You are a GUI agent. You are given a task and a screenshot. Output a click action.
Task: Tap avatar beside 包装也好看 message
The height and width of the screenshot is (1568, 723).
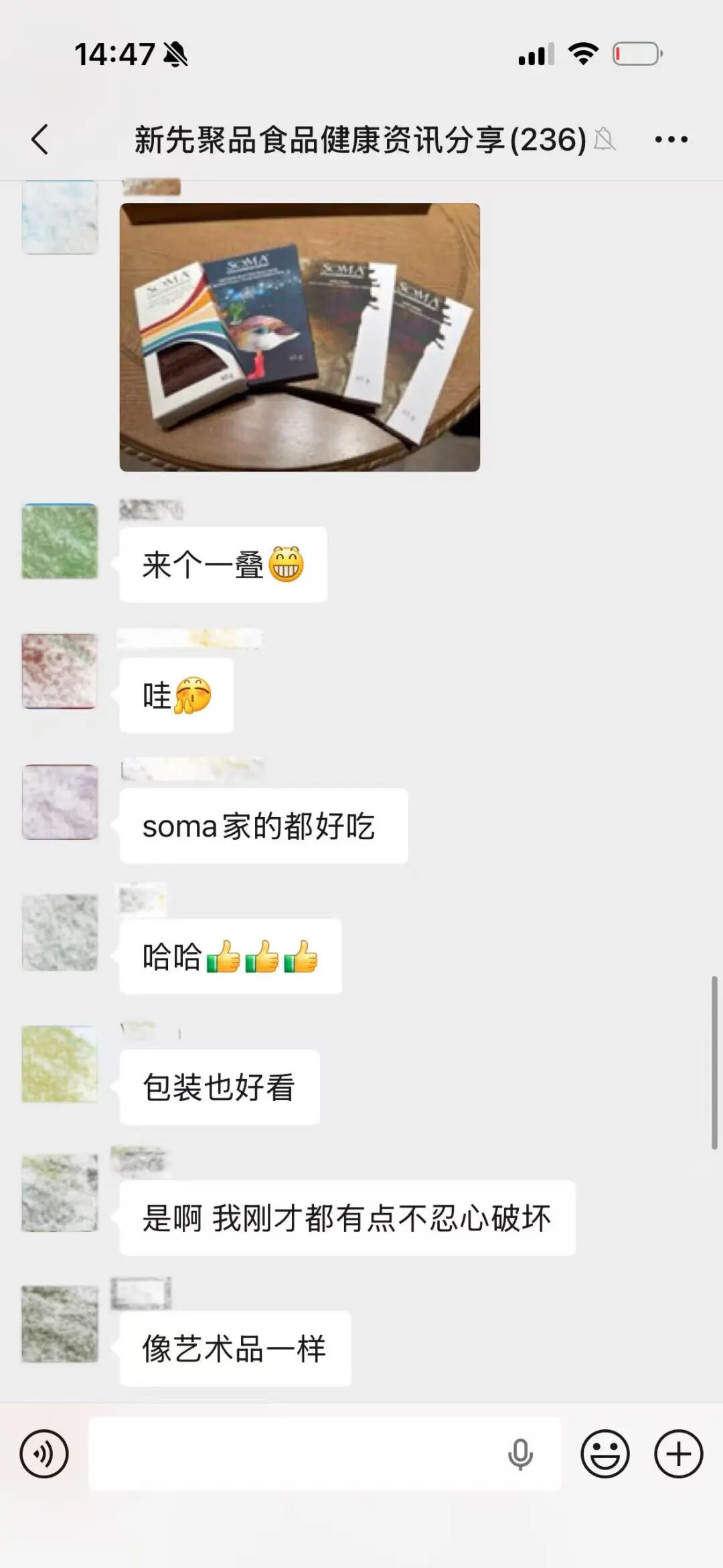(x=60, y=1064)
